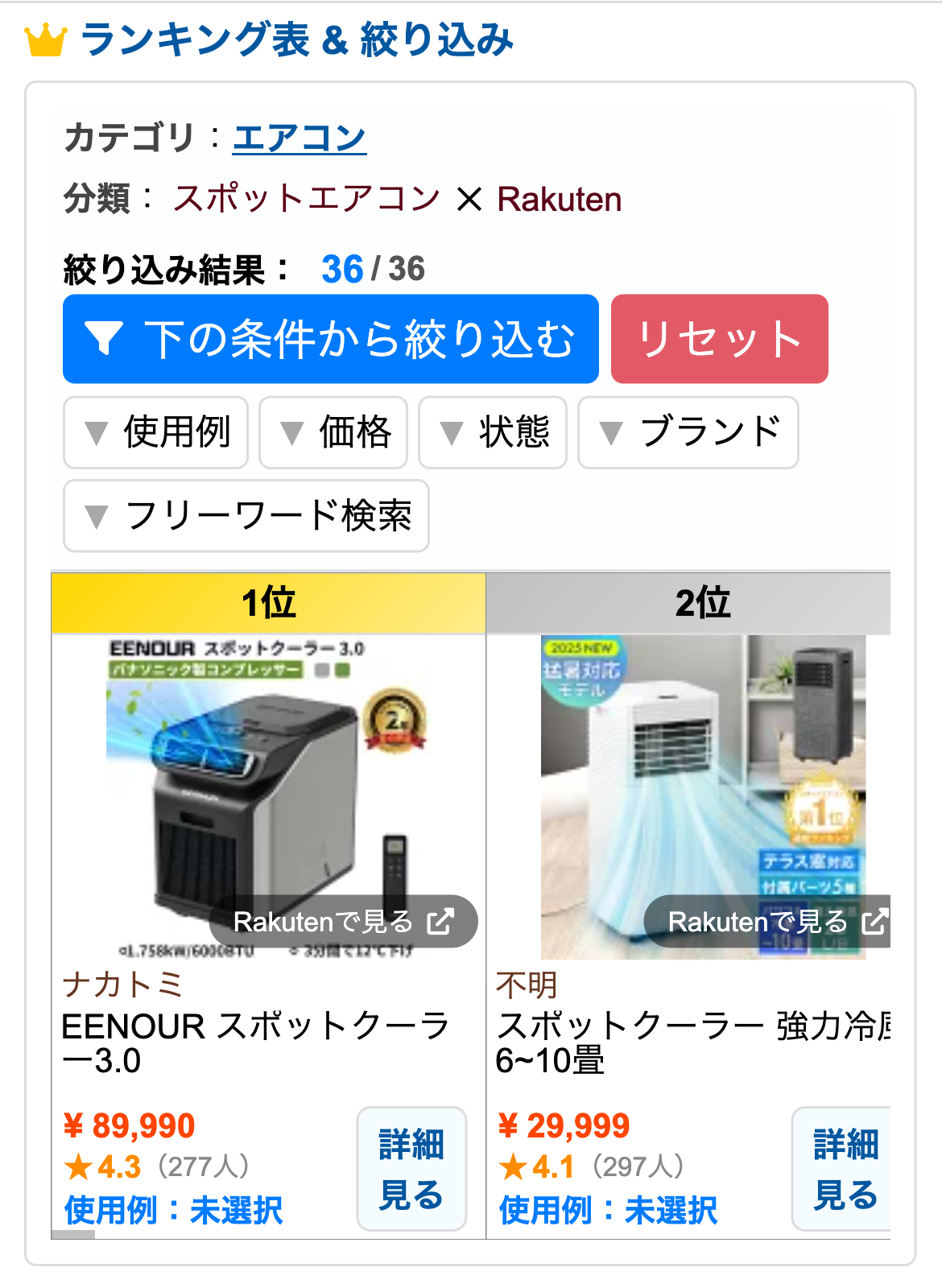
Task: Tap the 下の条件から絞り込む filter button
Action: [x=330, y=339]
